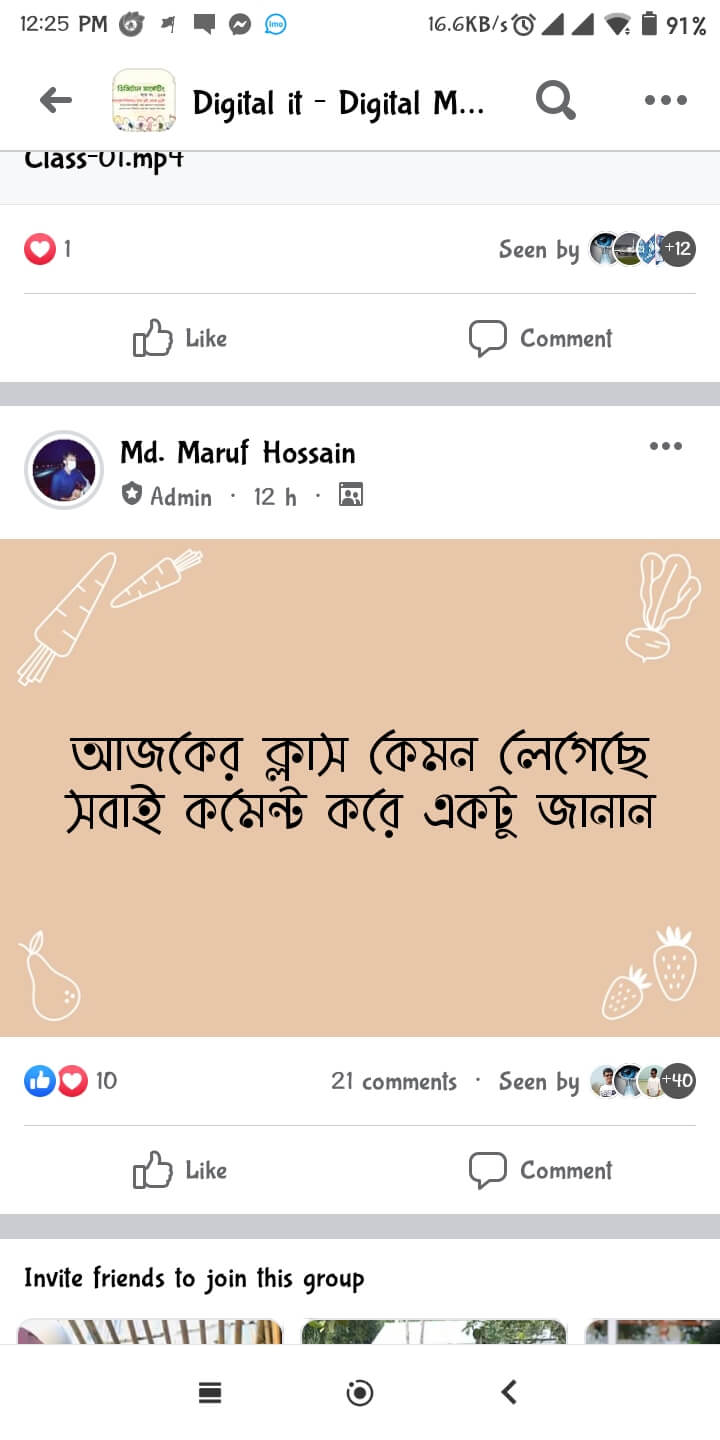Viewport: 720px width, 1440px height.
Task: Search within the Digital it group
Action: [x=555, y=100]
